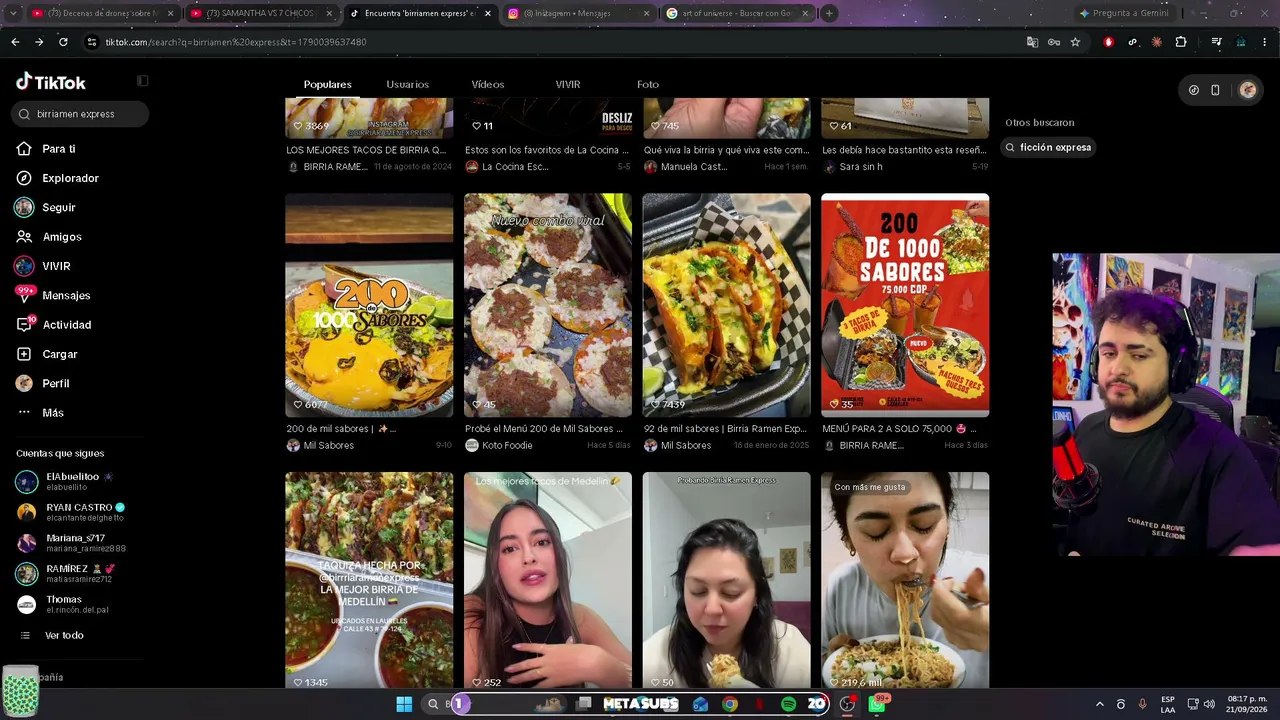
Task: Open Para ti in the sidebar
Action: click(x=58, y=149)
